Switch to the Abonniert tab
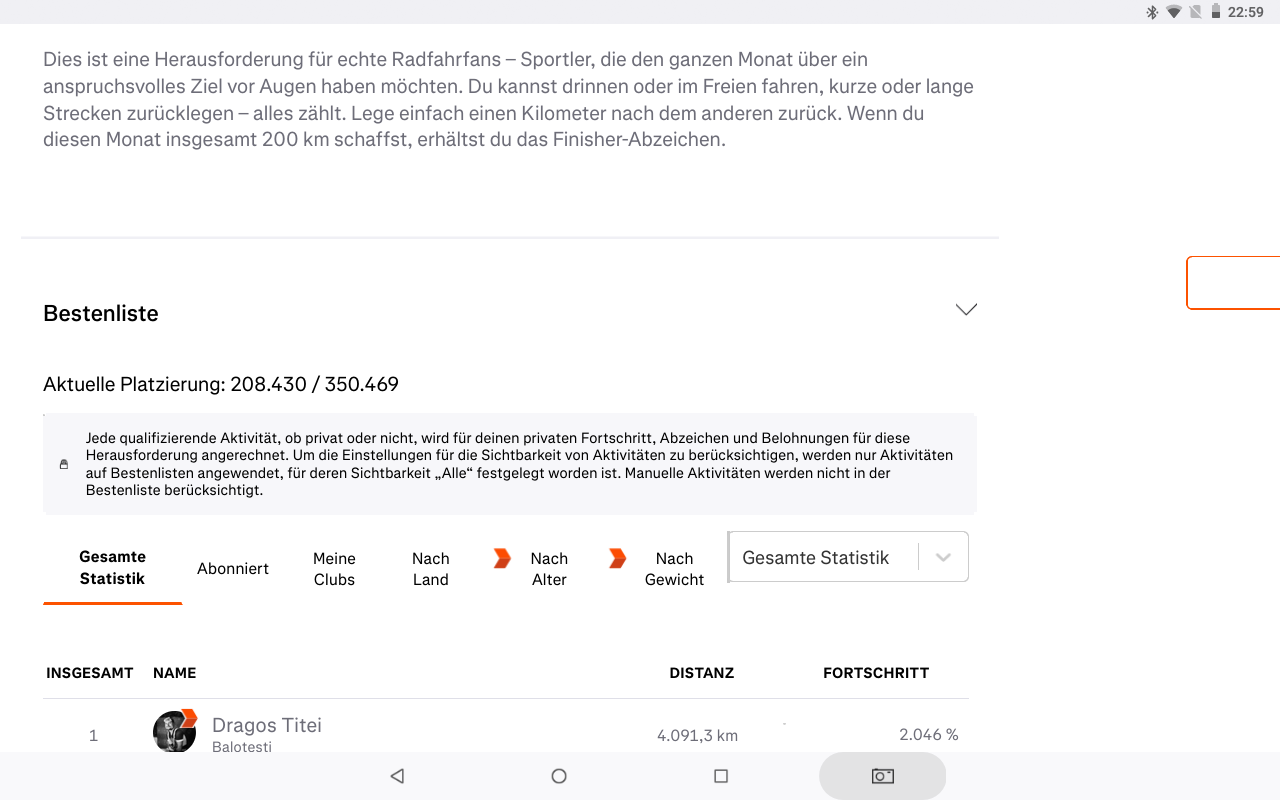1280x800 pixels. tap(233, 568)
